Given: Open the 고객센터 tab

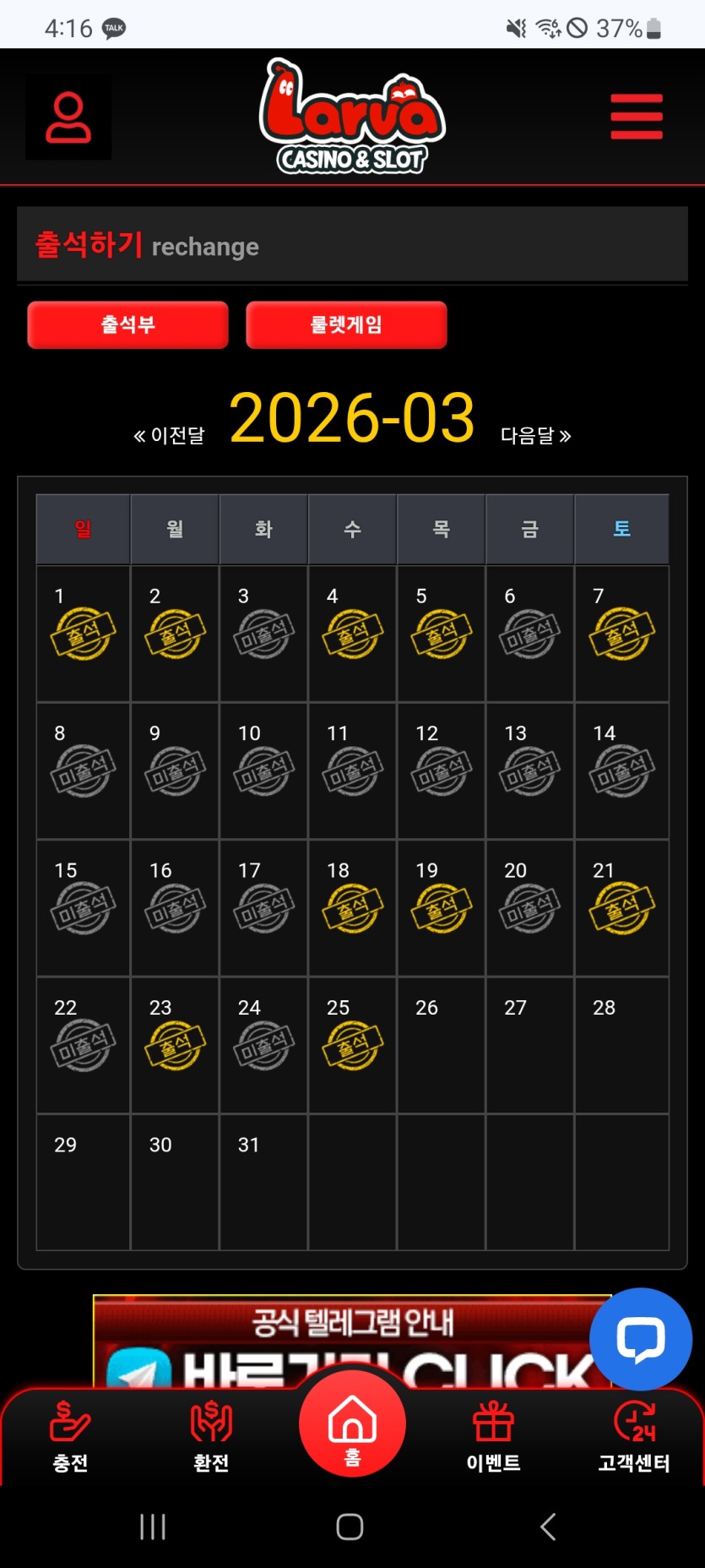Looking at the screenshot, I should 634,1437.
